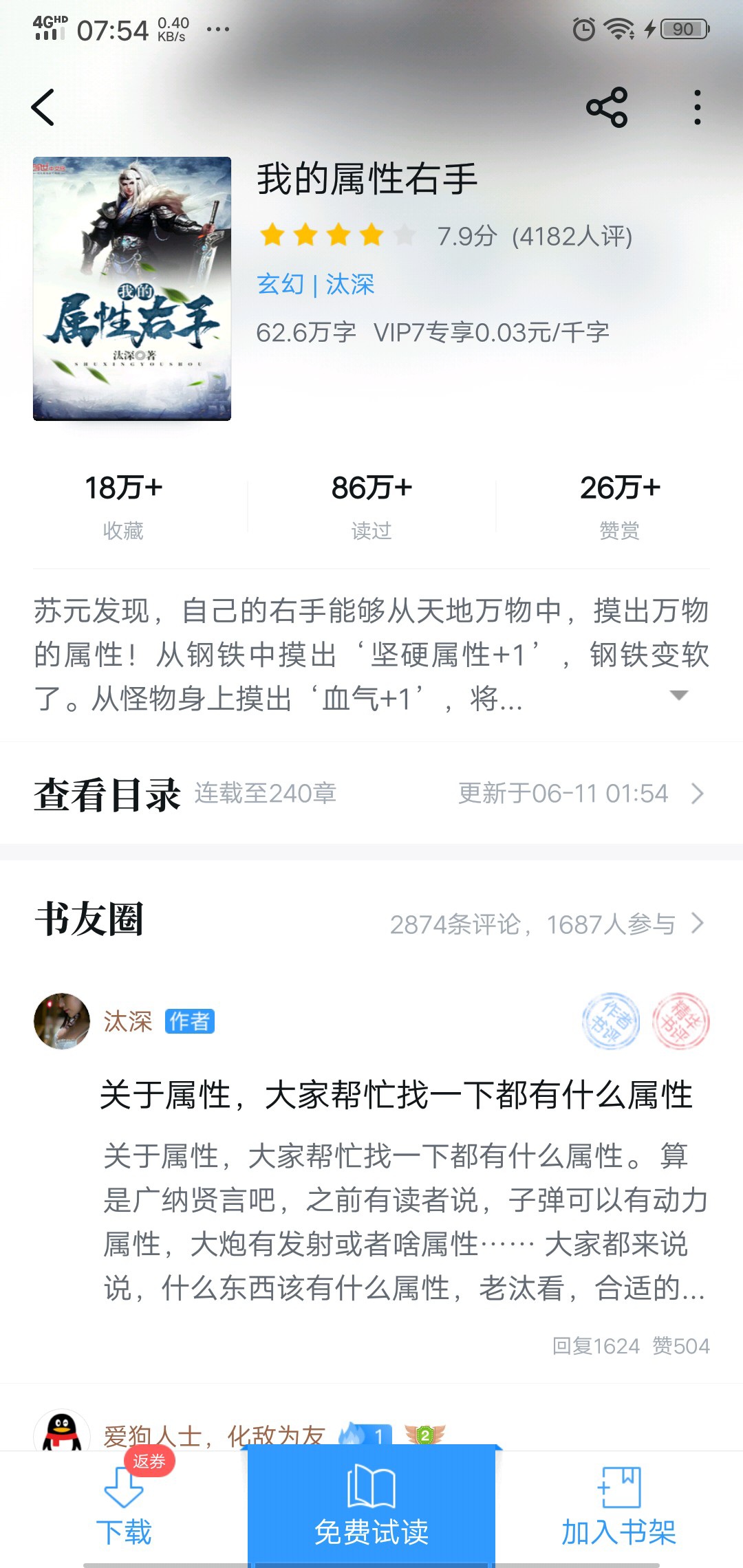The width and height of the screenshot is (743, 1568).
Task: Open author 汰深's link under the title
Action: click(x=350, y=284)
